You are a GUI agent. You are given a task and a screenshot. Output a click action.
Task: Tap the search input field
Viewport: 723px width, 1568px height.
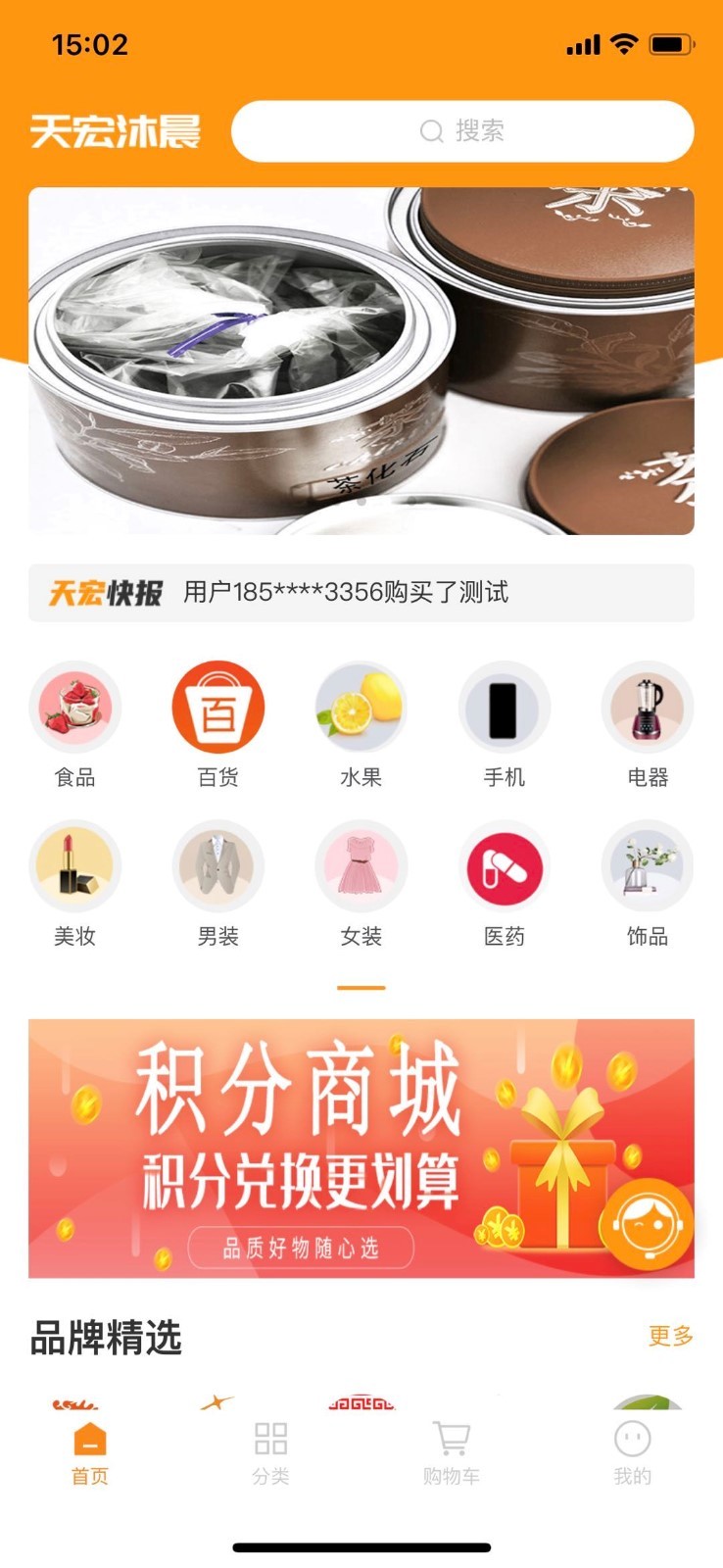[460, 131]
